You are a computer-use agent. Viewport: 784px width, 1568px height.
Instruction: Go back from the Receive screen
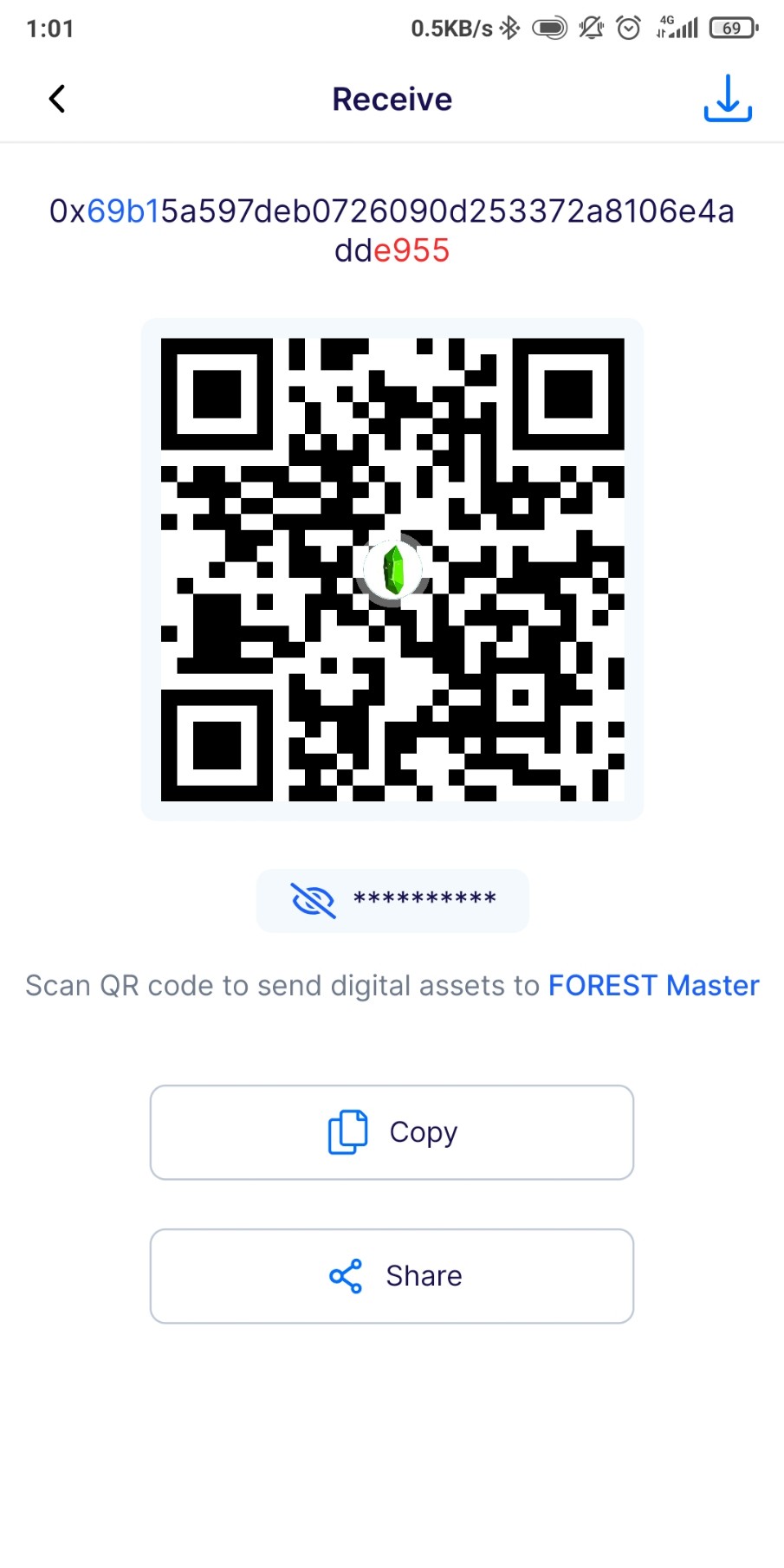coord(57,99)
